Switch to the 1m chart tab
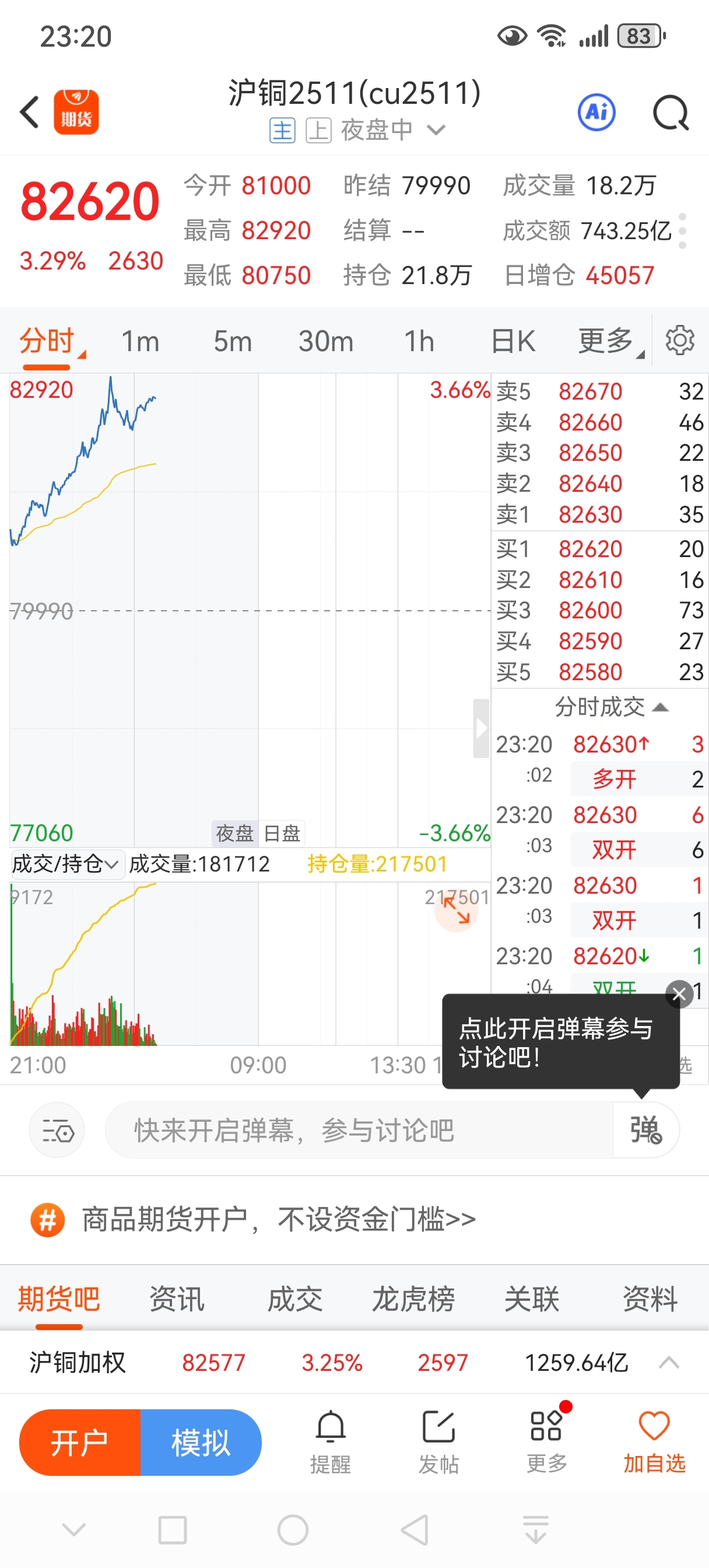The image size is (709, 1568). coord(140,341)
